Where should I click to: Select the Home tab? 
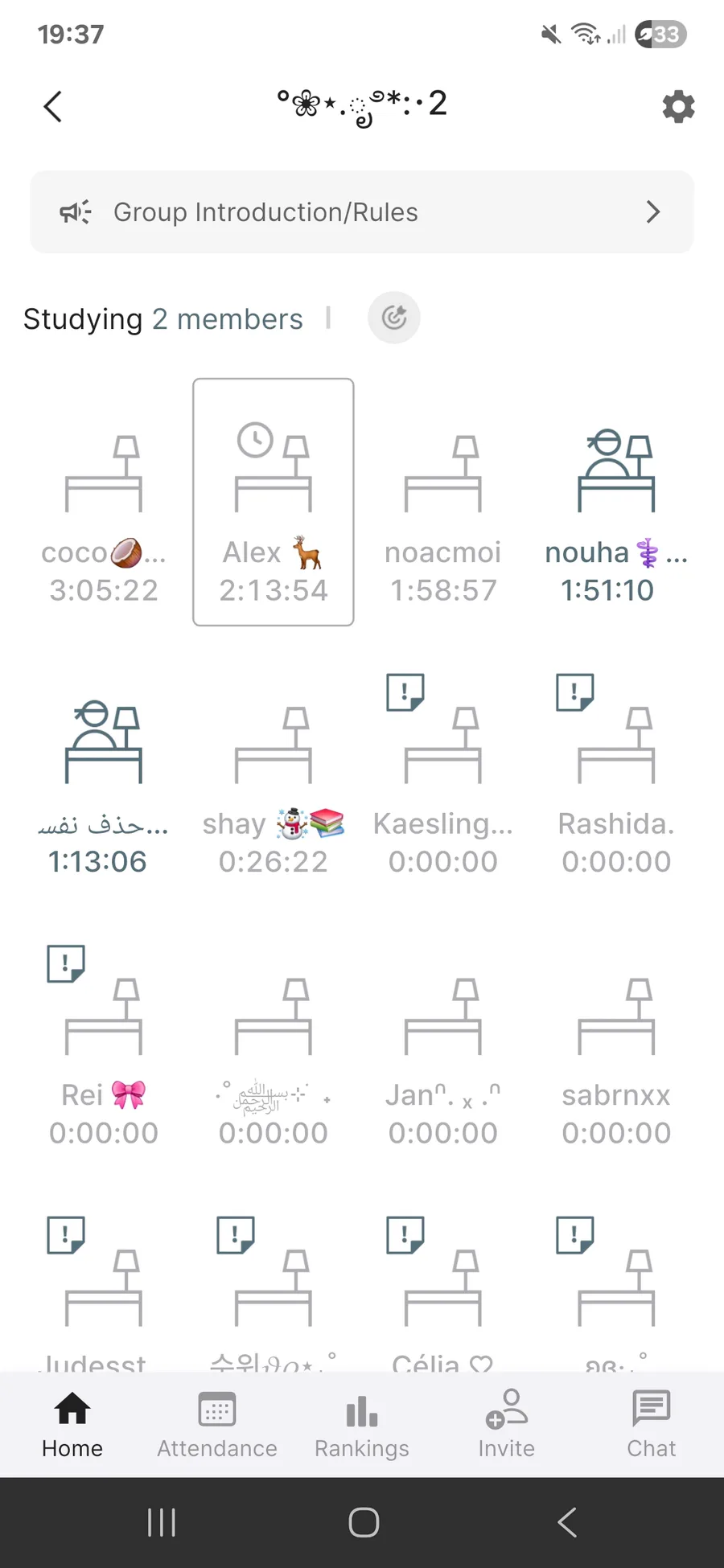click(72, 1425)
